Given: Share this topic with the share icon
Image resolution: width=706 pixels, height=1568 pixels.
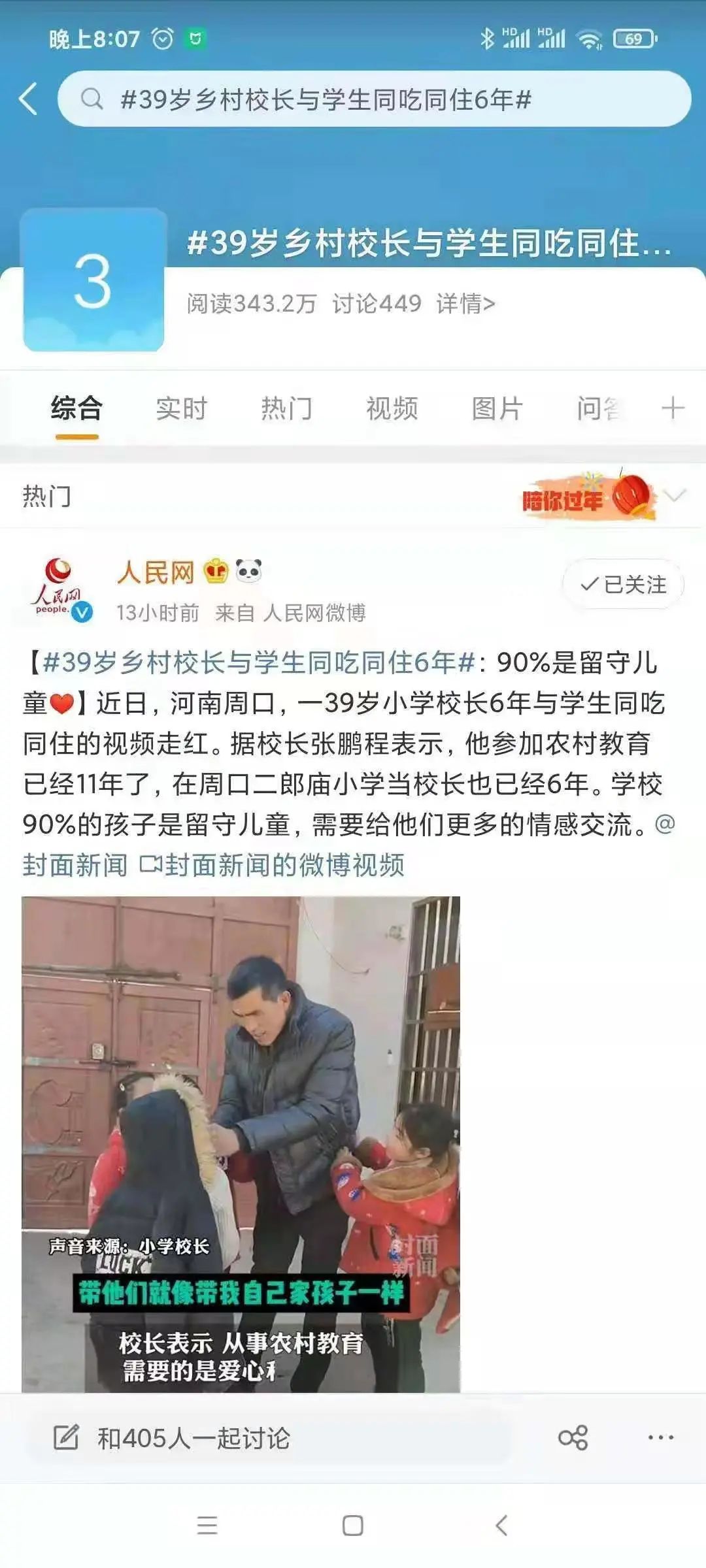Looking at the screenshot, I should [573, 1438].
